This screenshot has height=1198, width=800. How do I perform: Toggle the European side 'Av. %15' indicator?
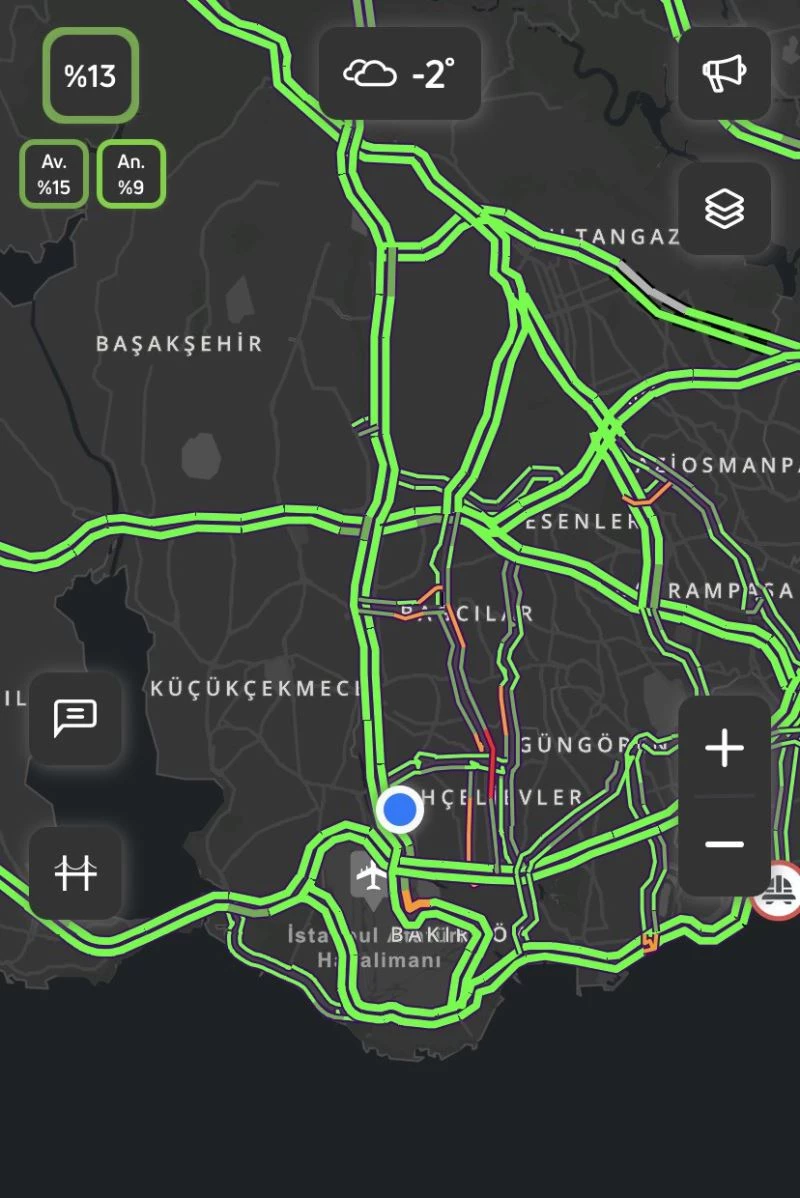[x=55, y=172]
